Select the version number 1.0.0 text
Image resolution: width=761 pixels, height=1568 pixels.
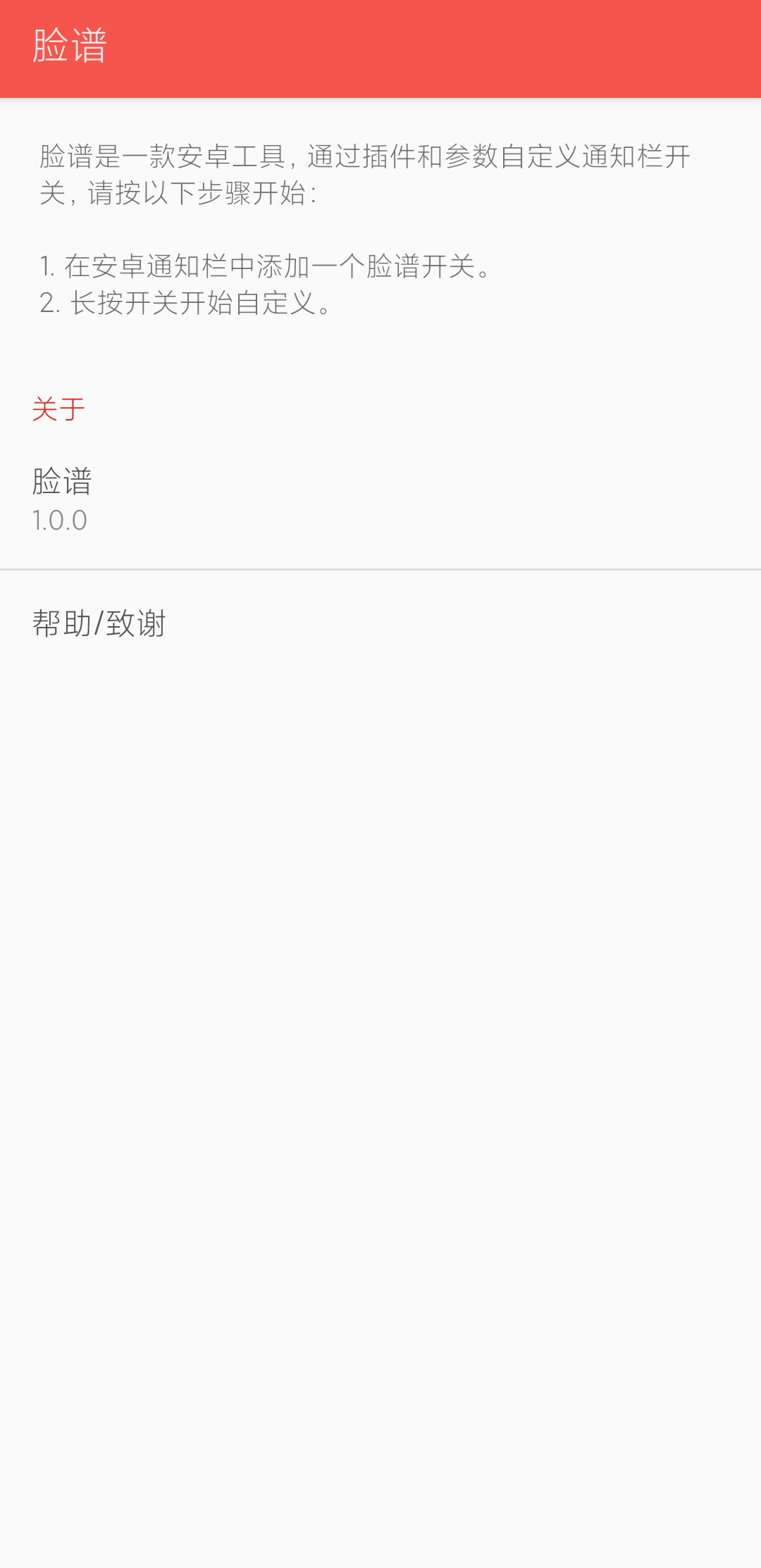(58, 521)
